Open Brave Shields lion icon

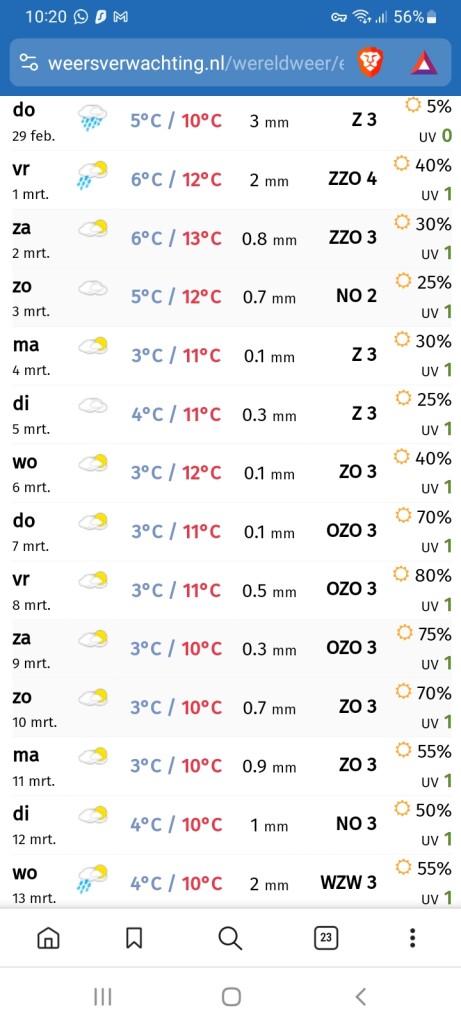[x=370, y=63]
